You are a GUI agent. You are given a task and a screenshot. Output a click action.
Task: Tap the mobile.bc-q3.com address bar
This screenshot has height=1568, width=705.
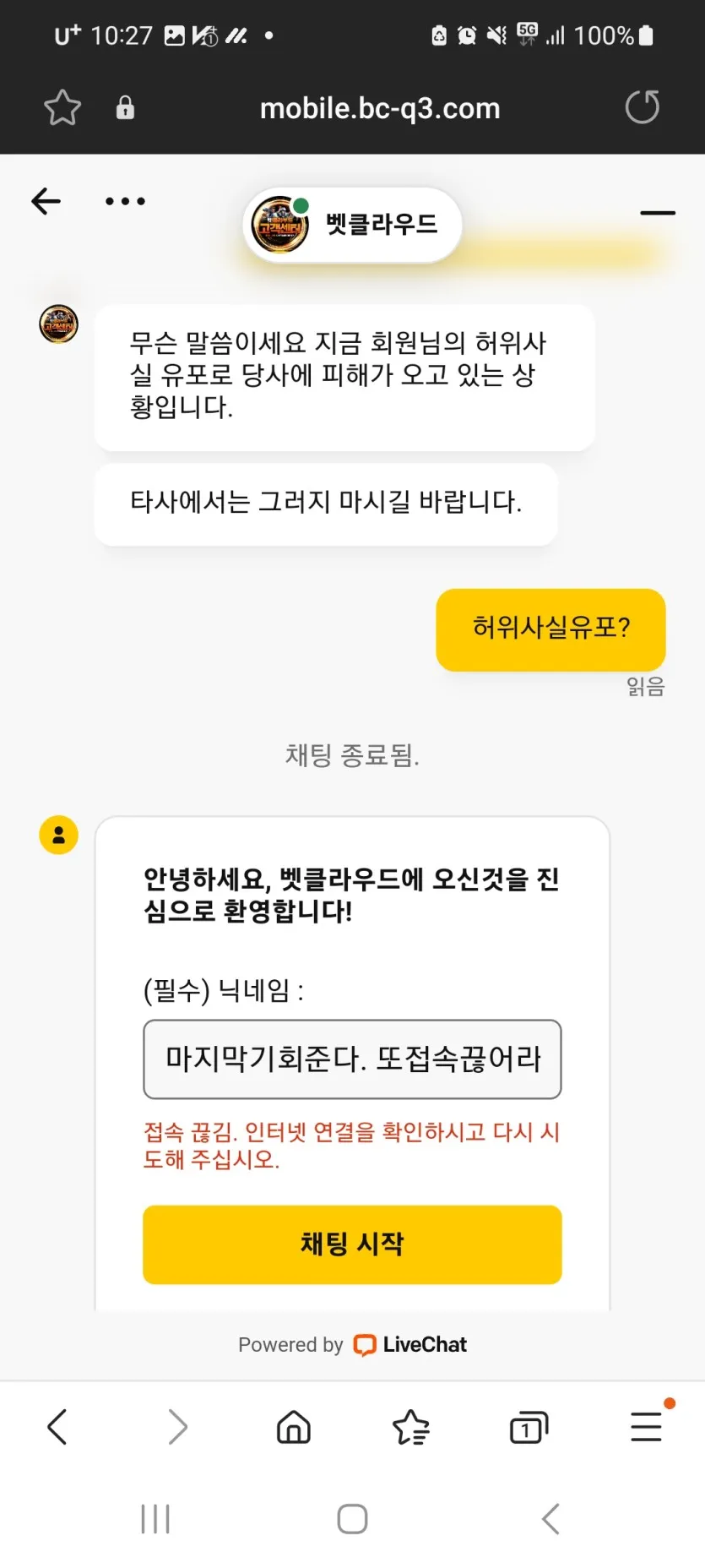[380, 108]
